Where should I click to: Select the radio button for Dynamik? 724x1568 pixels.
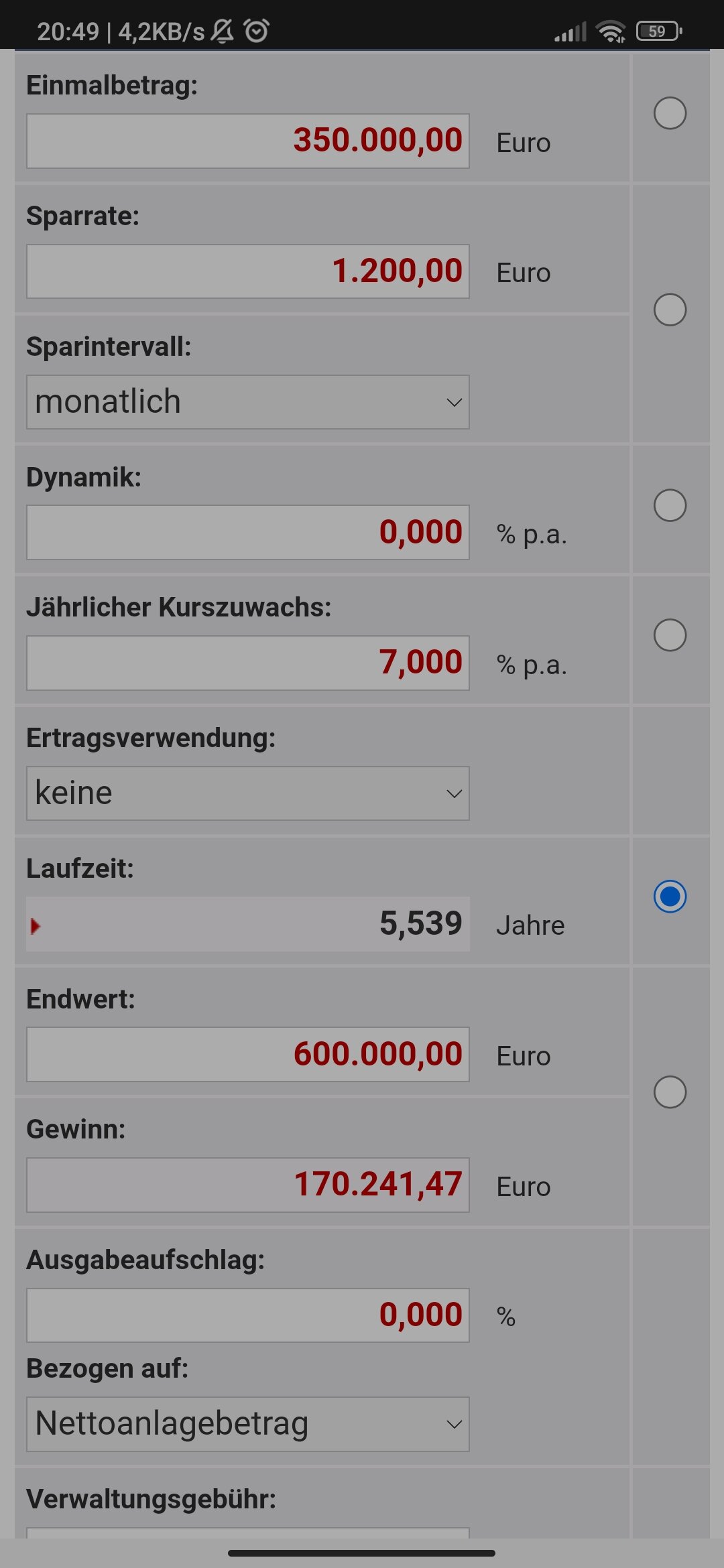pos(670,505)
